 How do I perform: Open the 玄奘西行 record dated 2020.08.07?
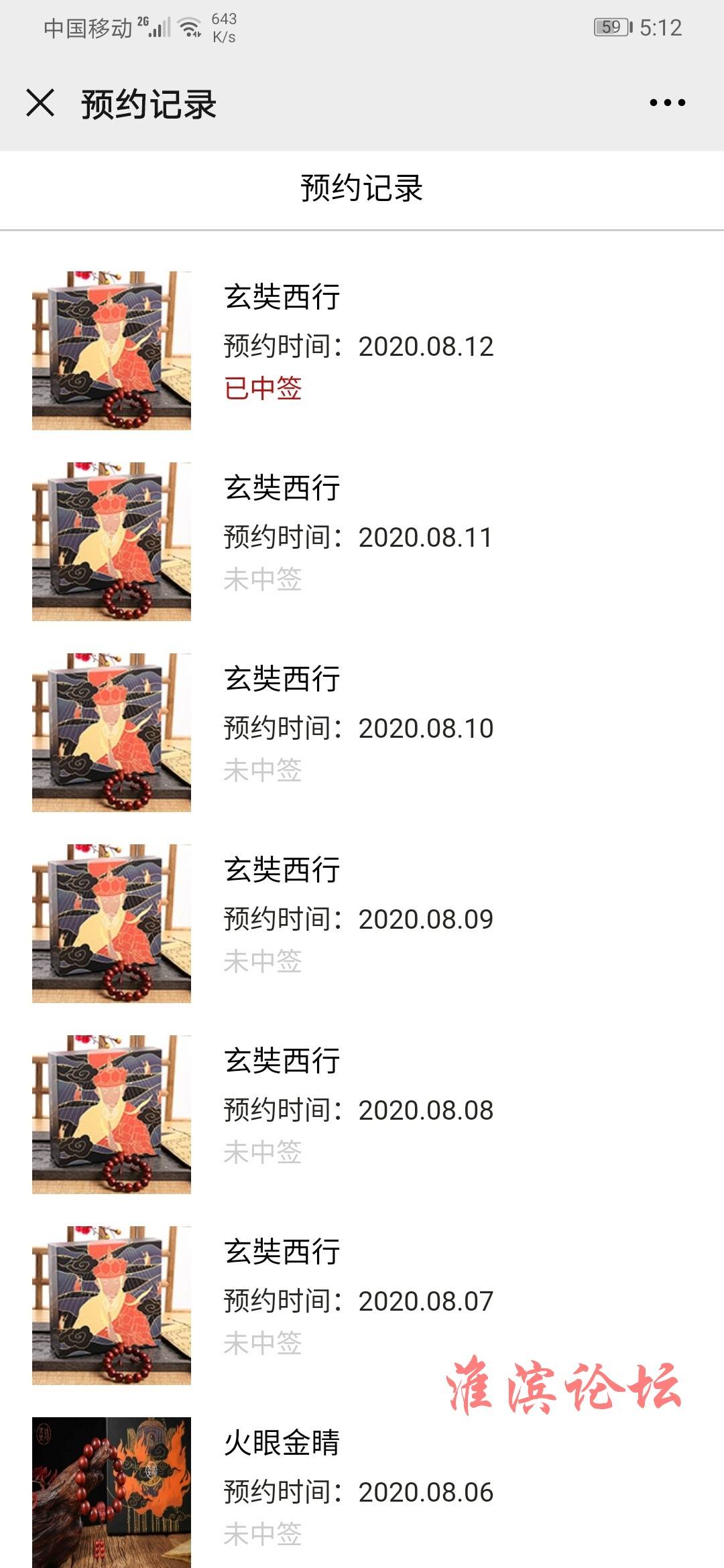click(x=362, y=1305)
